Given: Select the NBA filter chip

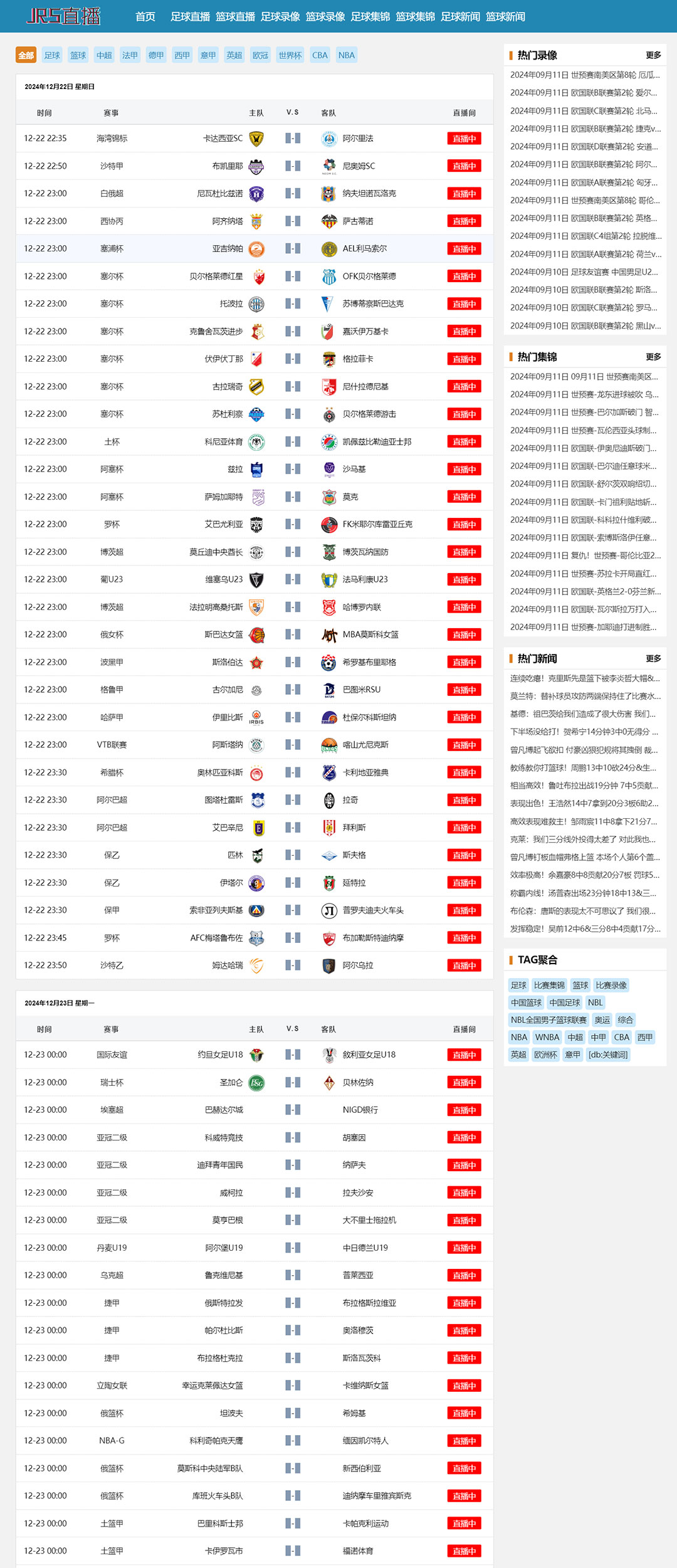Looking at the screenshot, I should (x=346, y=55).
